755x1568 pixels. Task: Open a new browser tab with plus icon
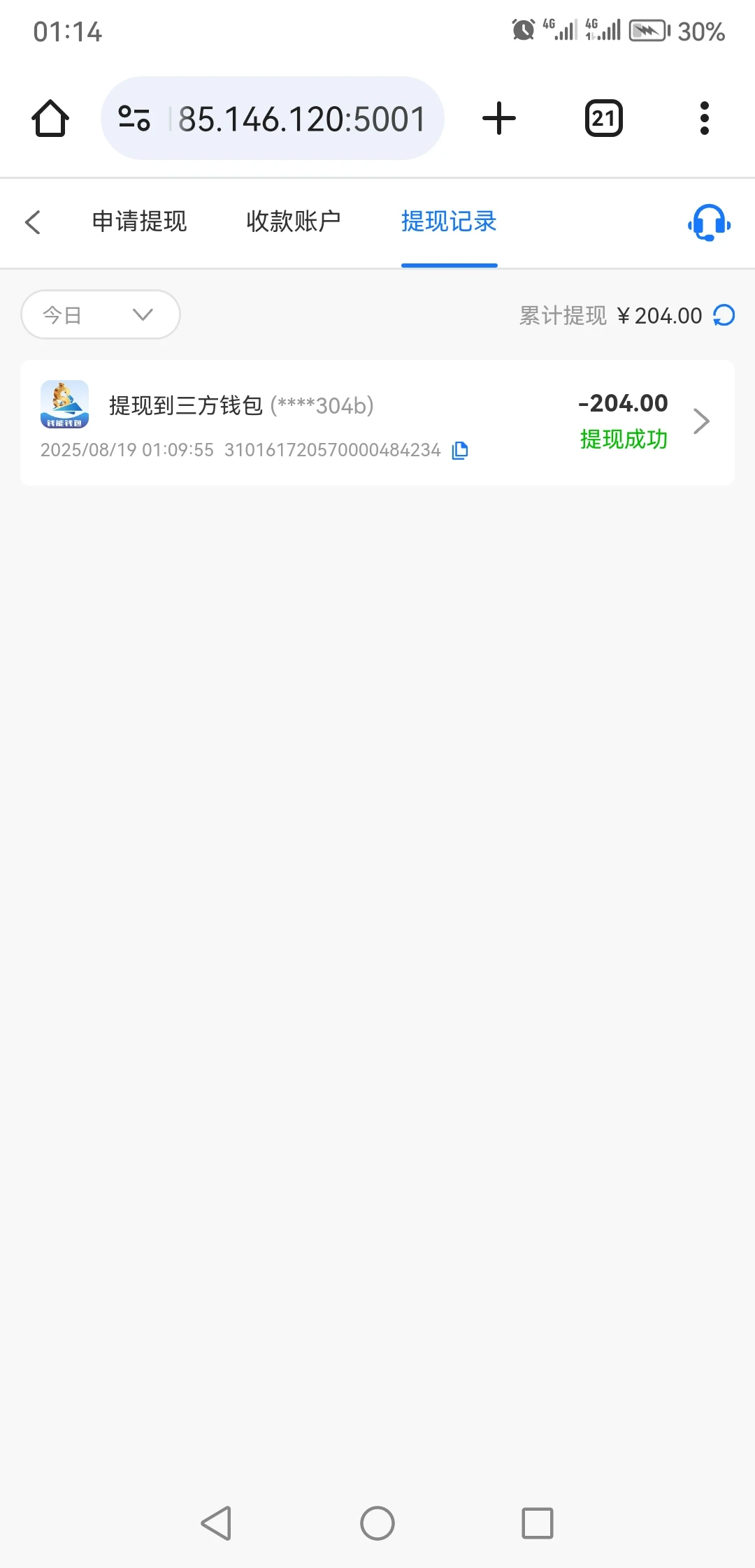(x=498, y=117)
